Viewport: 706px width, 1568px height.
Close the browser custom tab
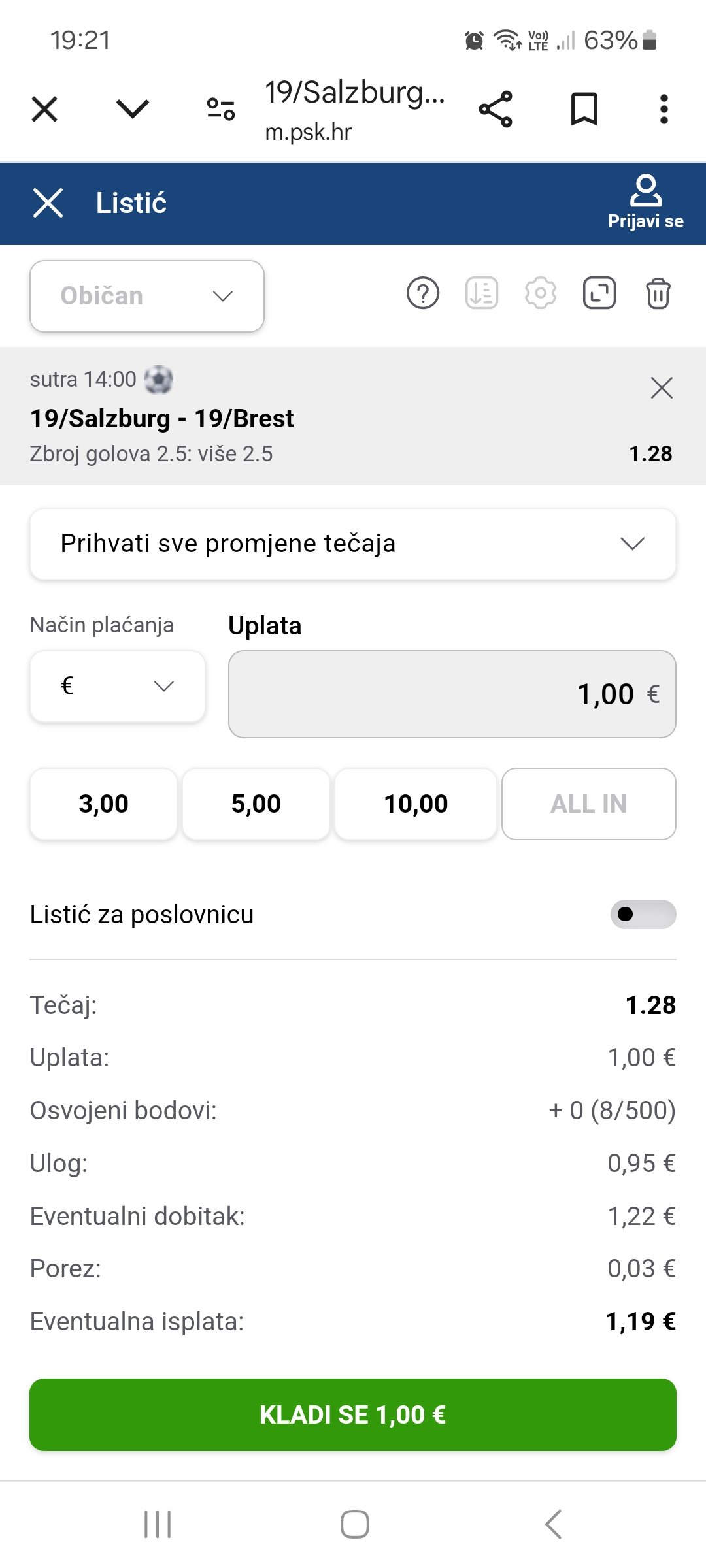(44, 109)
